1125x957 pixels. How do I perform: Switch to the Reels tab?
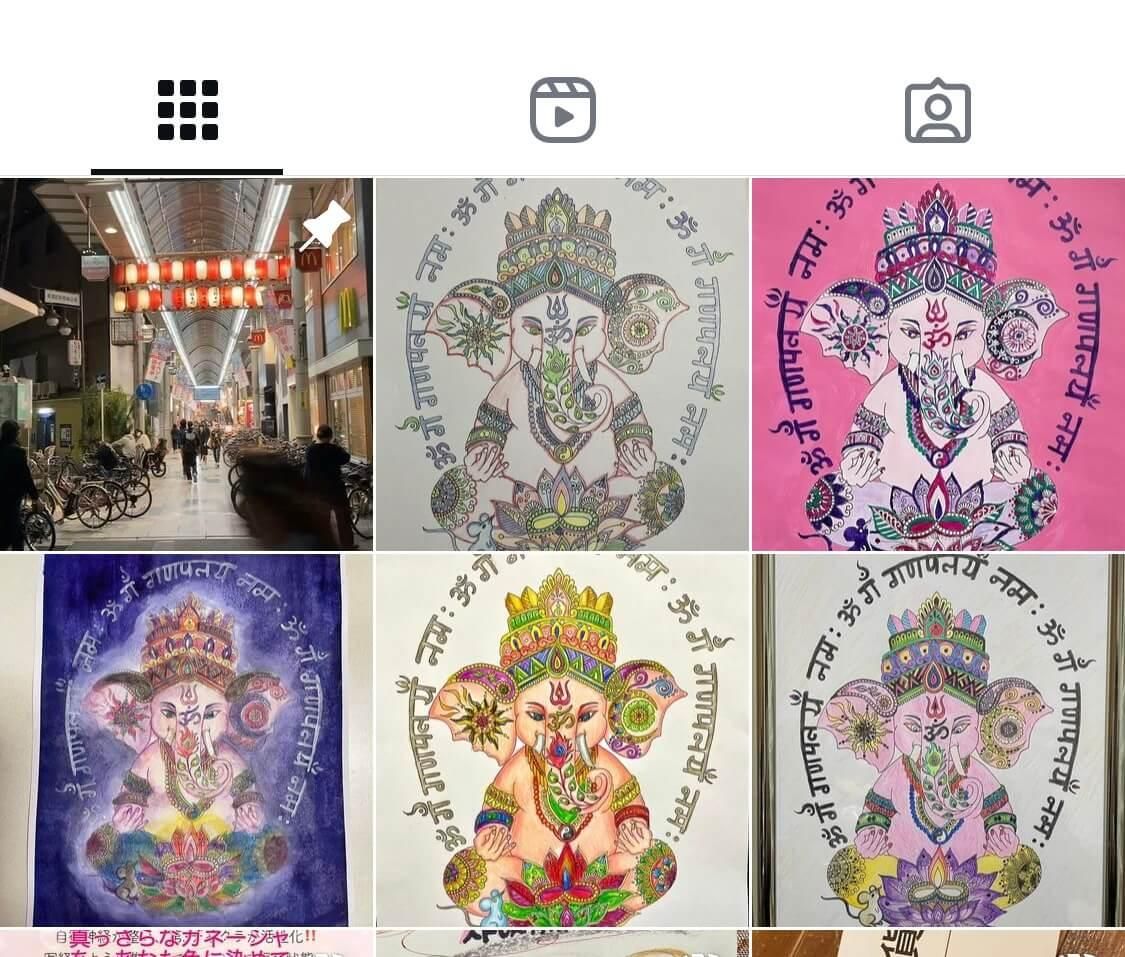pyautogui.click(x=562, y=110)
